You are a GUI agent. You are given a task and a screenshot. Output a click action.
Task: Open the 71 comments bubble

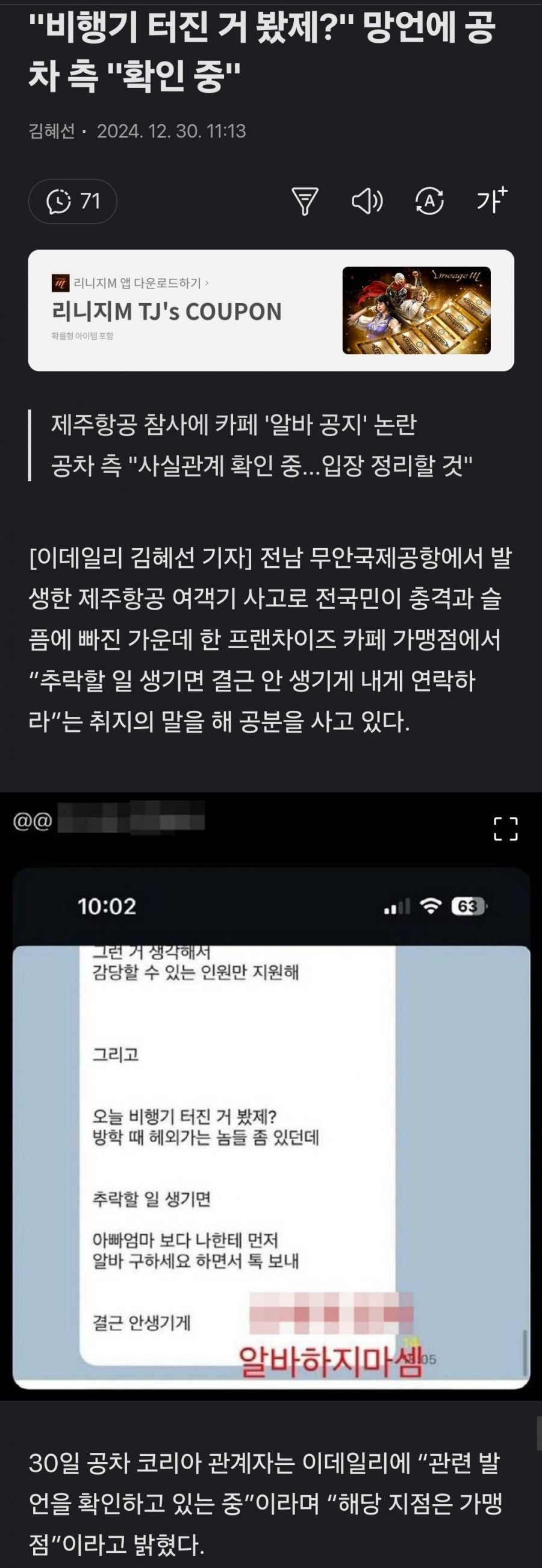72,201
